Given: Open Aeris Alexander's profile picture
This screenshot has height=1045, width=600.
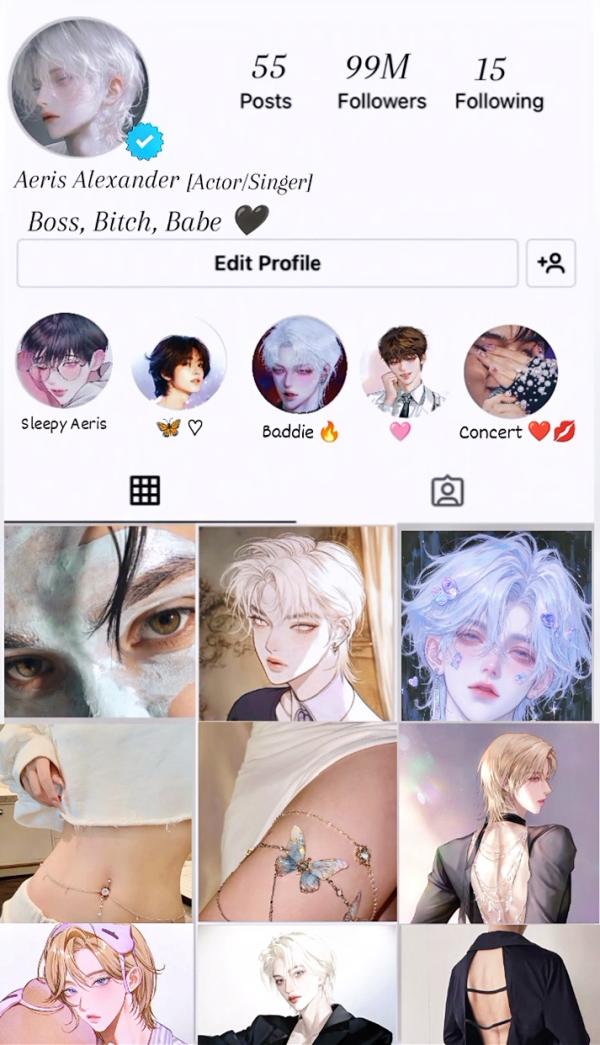Looking at the screenshot, I should 78,88.
